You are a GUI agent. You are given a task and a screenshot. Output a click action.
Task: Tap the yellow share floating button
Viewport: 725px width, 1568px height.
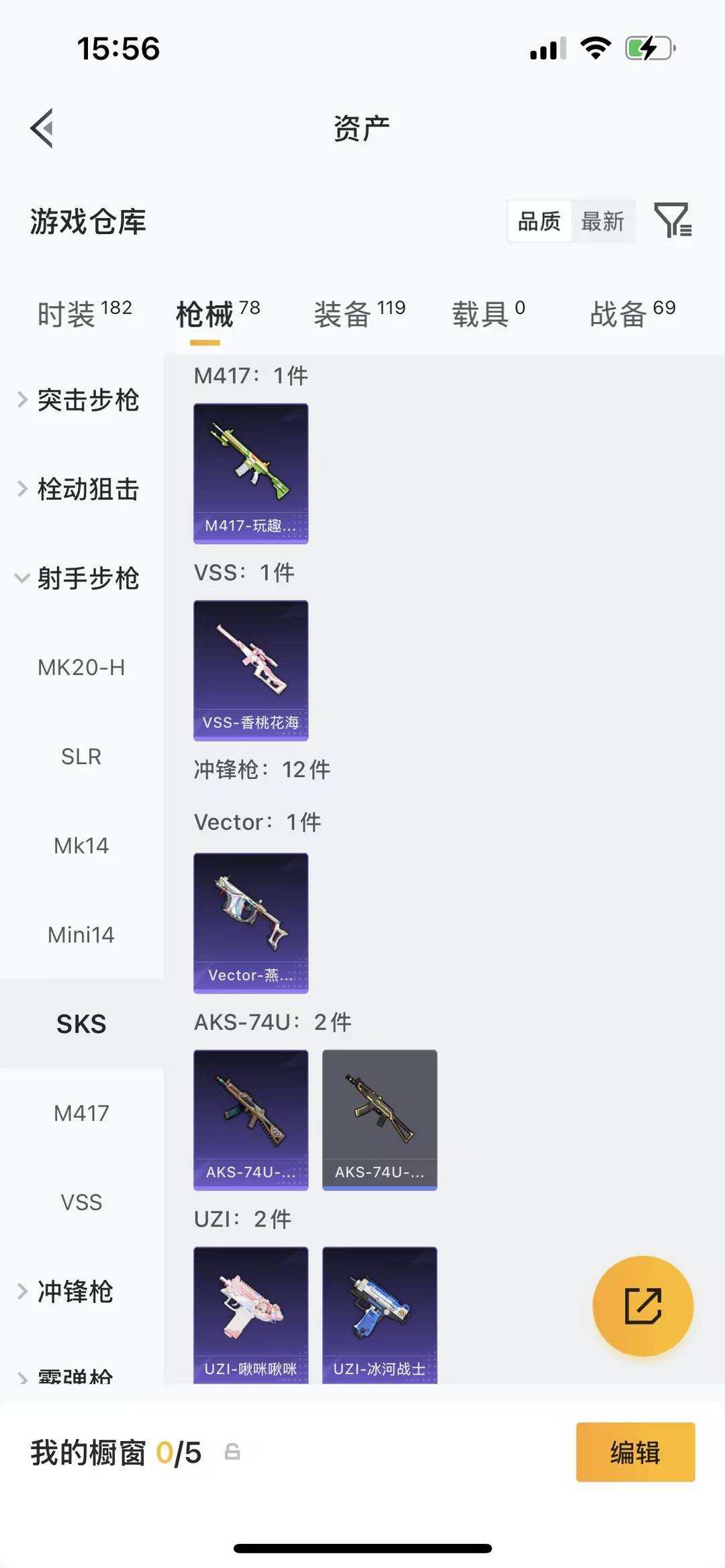[x=643, y=1306]
